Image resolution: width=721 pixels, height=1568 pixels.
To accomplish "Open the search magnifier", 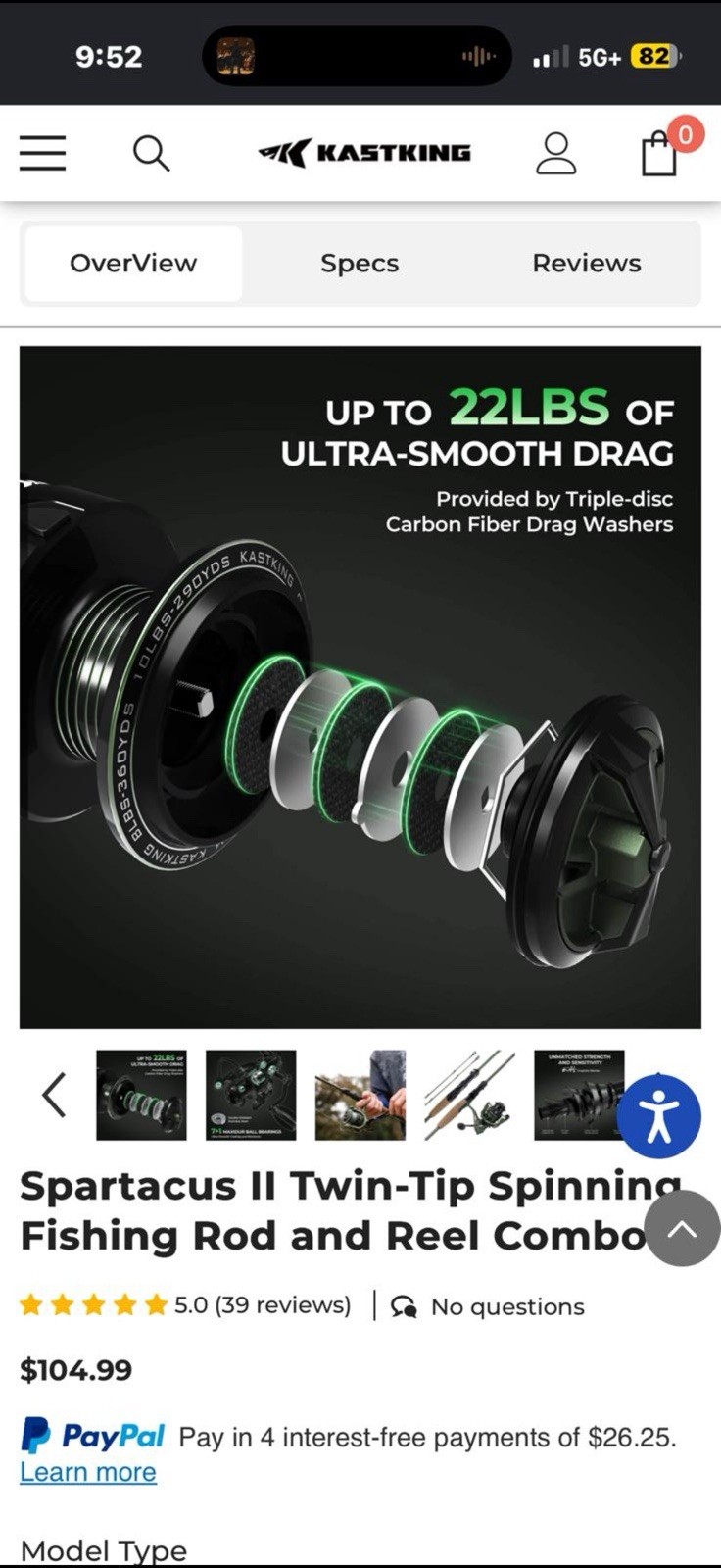I will [151, 153].
